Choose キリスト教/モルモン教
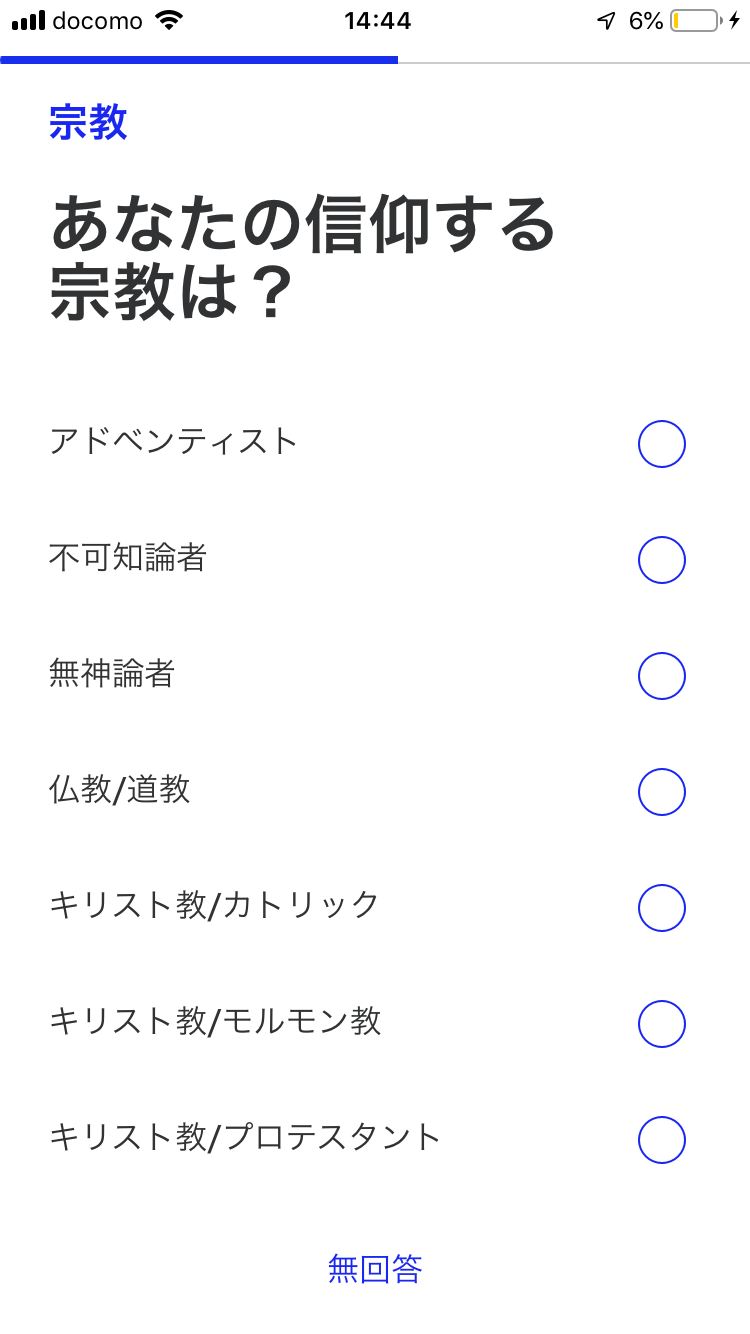 (661, 1024)
